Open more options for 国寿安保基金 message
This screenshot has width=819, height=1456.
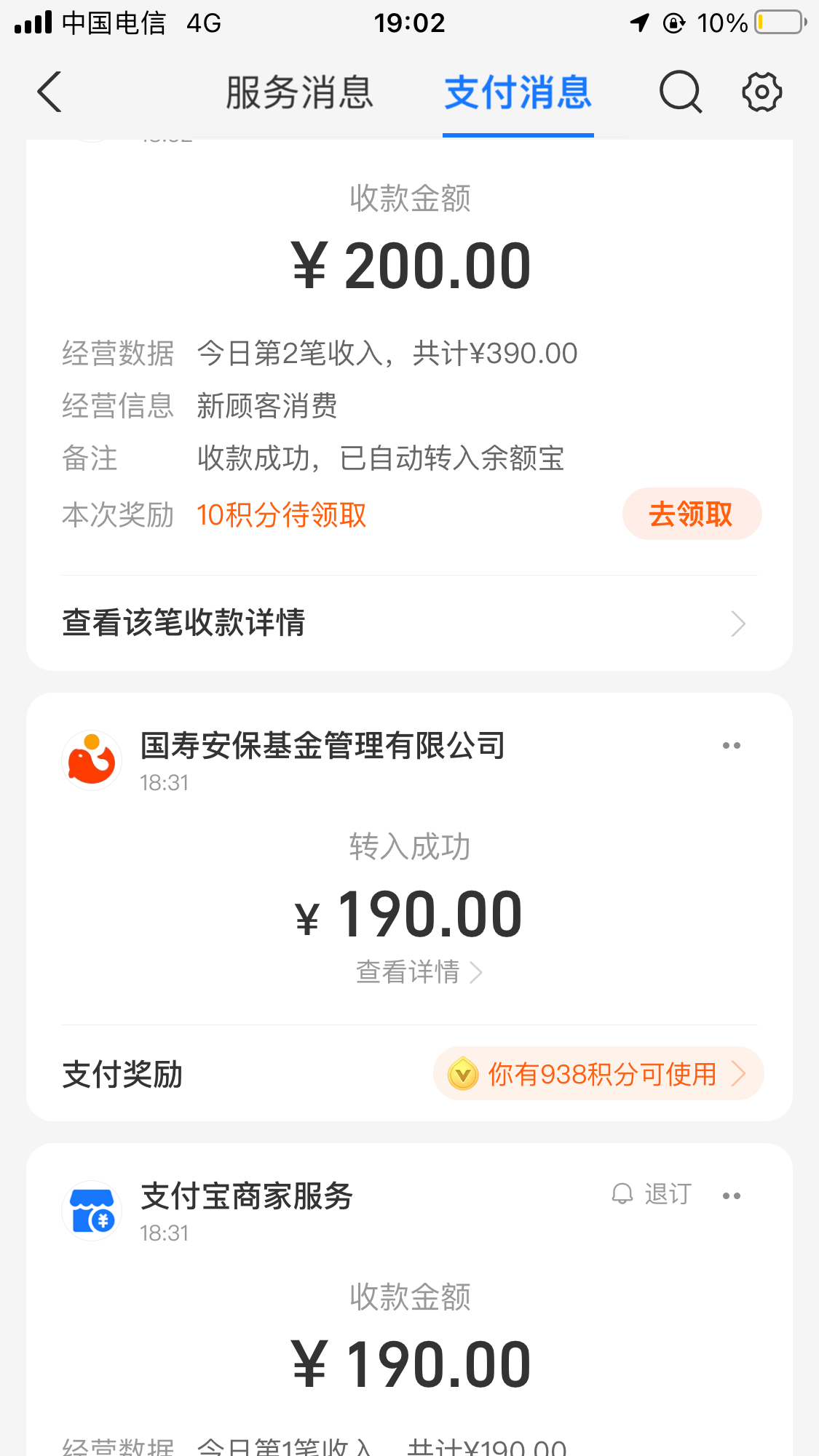[731, 744]
